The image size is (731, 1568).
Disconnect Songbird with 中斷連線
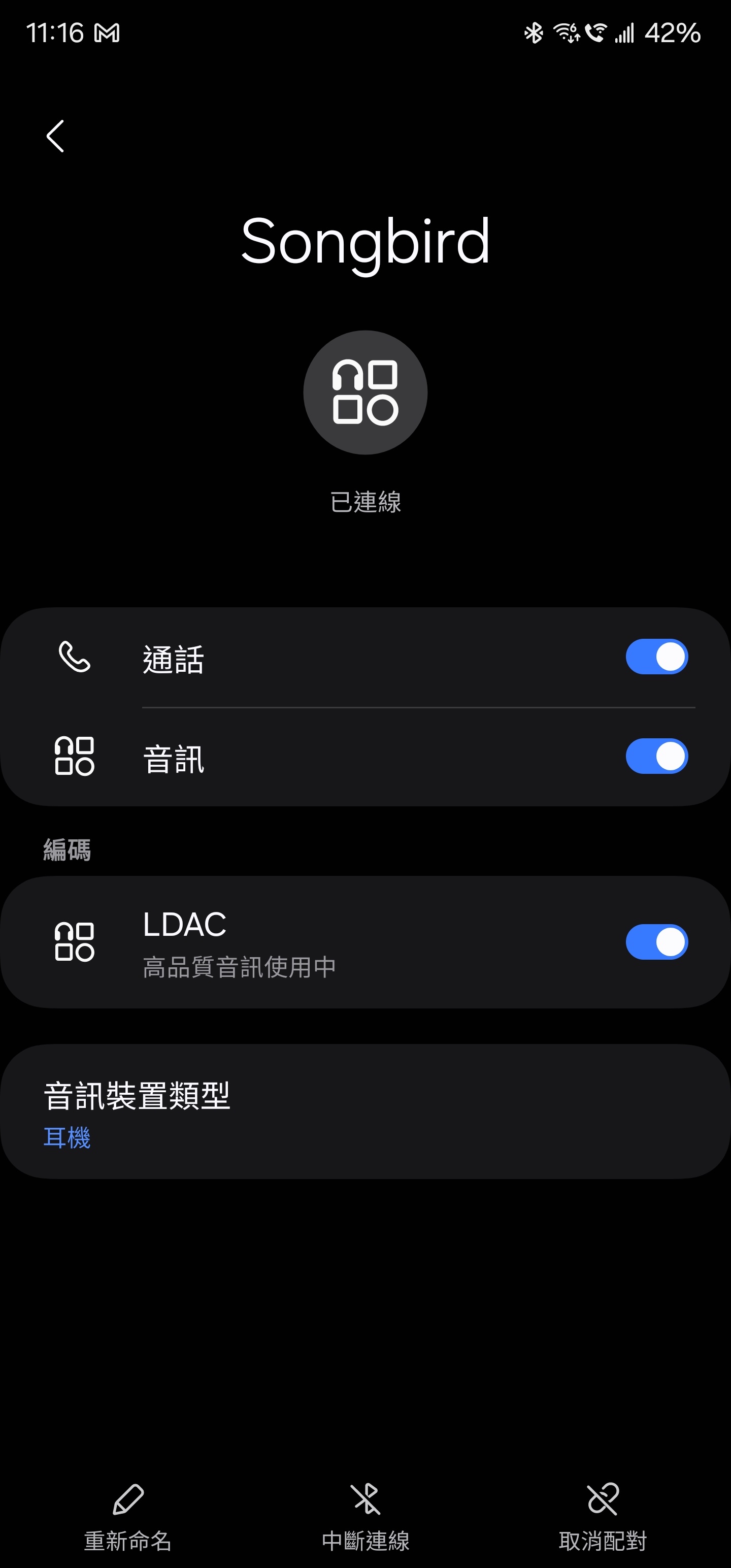365,1515
